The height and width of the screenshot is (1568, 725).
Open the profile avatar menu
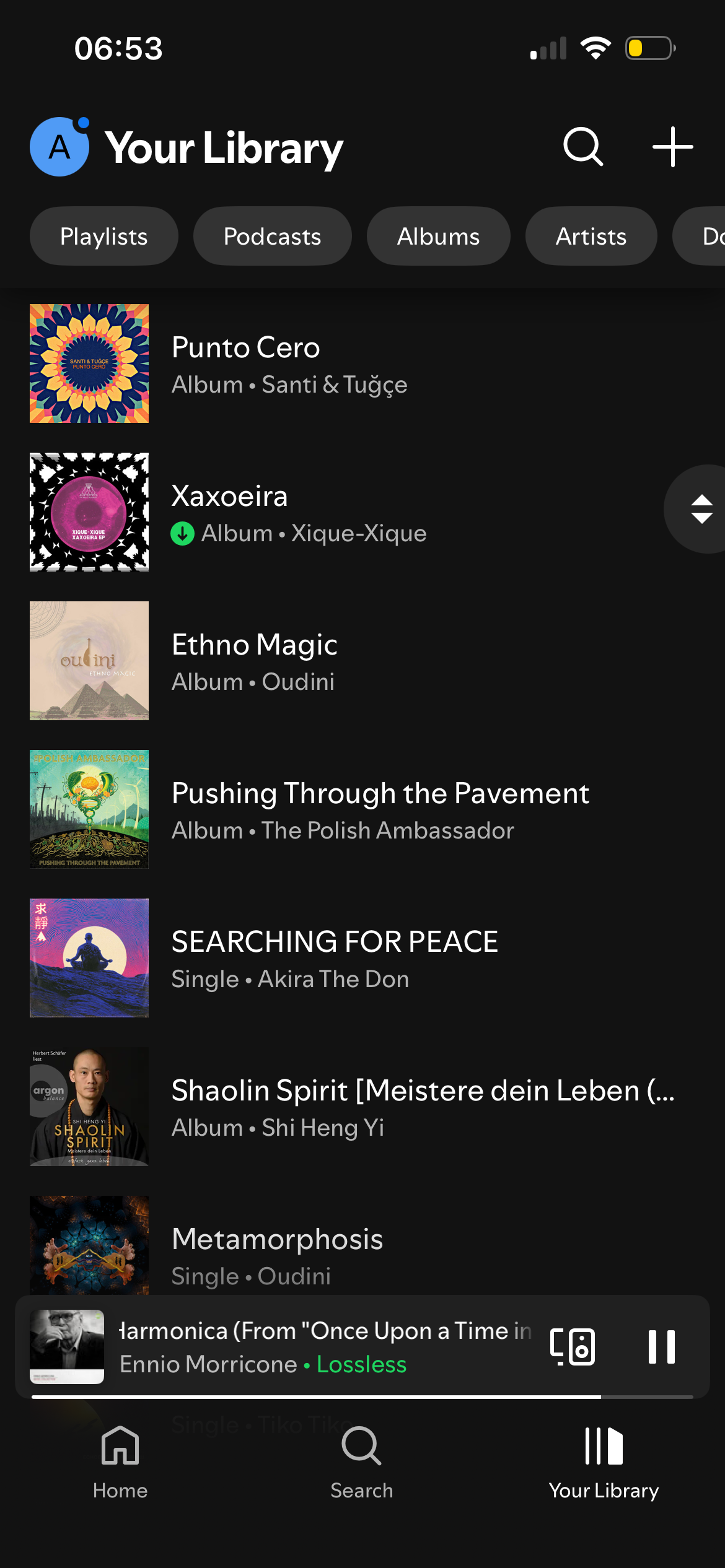(59, 147)
